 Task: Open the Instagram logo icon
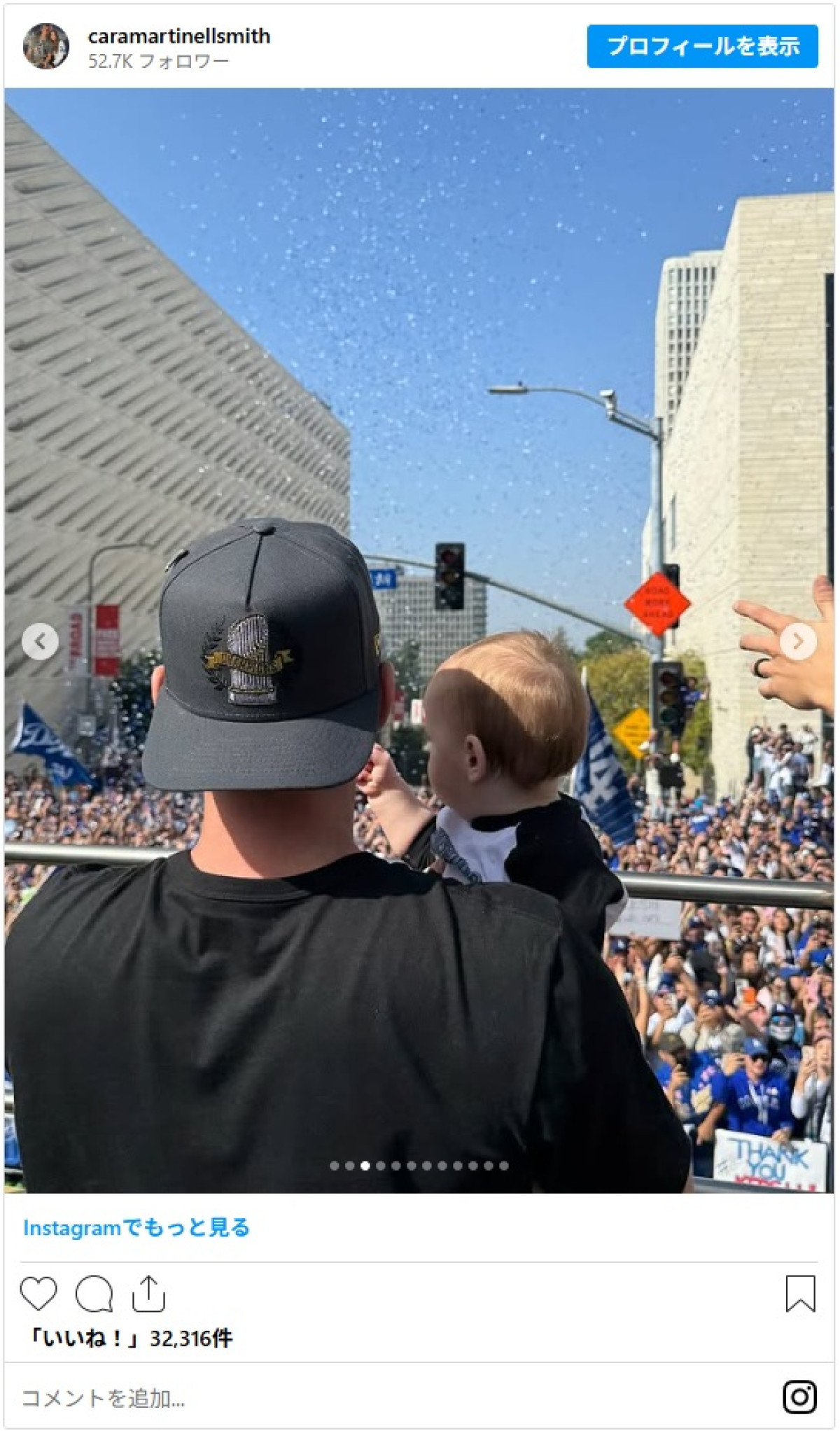pyautogui.click(x=799, y=1397)
